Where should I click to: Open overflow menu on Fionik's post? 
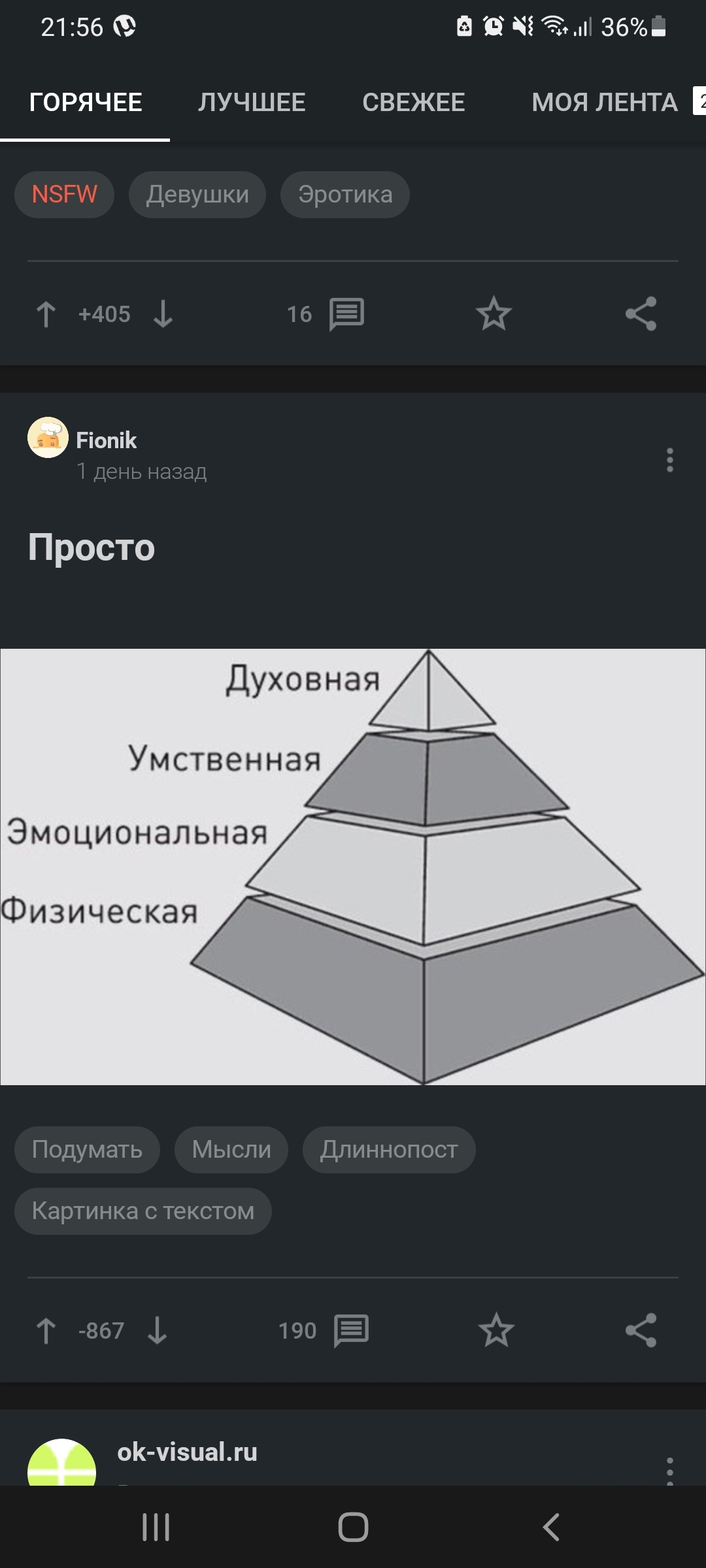(669, 460)
